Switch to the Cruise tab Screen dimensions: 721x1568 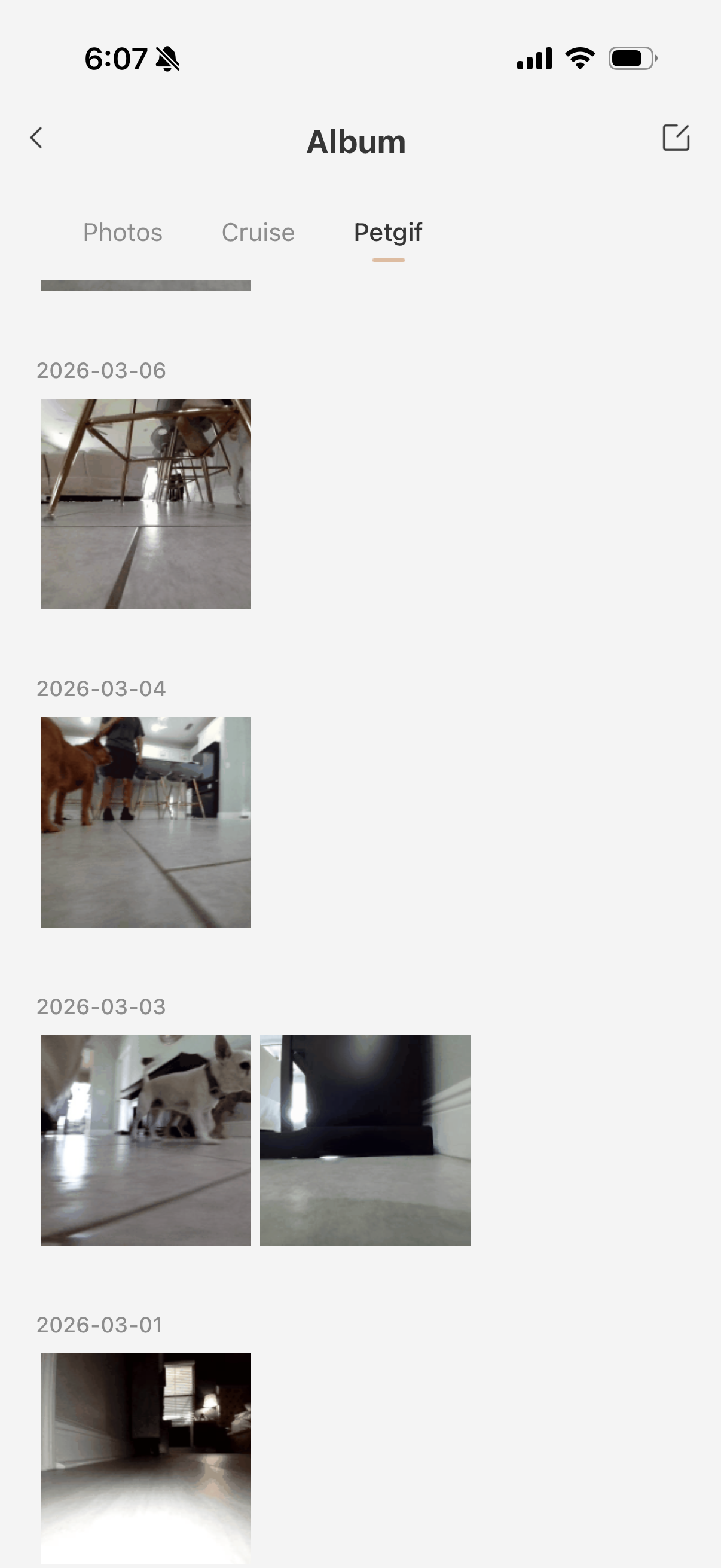tap(258, 233)
